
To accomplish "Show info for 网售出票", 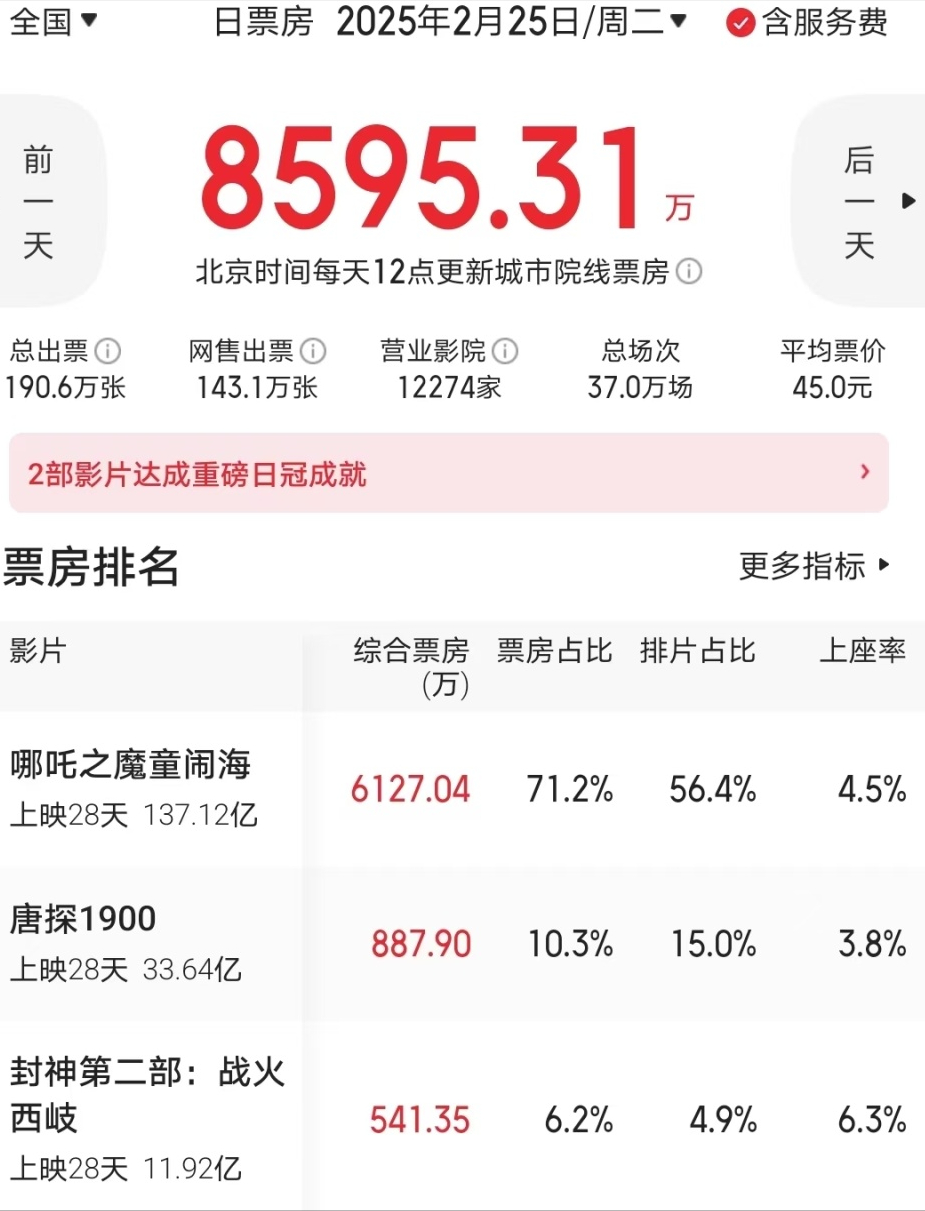I will coord(313,351).
